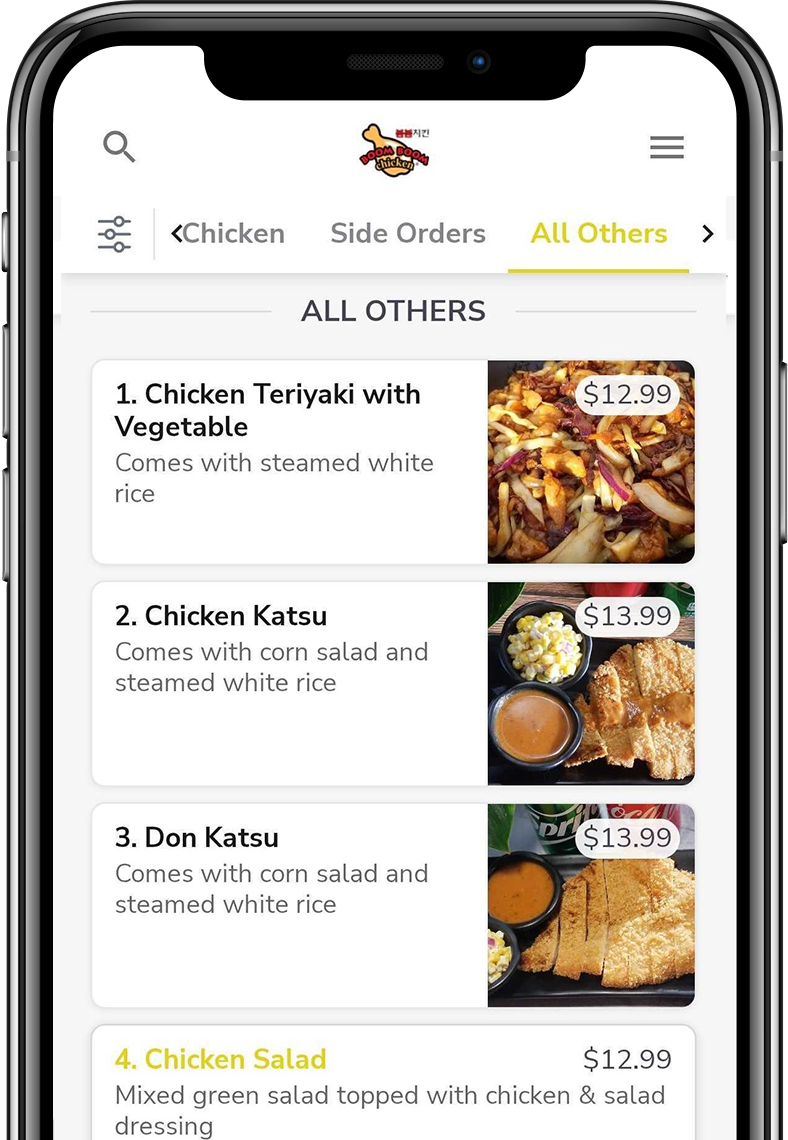This screenshot has height=1140, width=788.
Task: Switch to the Side Orders tab
Action: click(408, 234)
